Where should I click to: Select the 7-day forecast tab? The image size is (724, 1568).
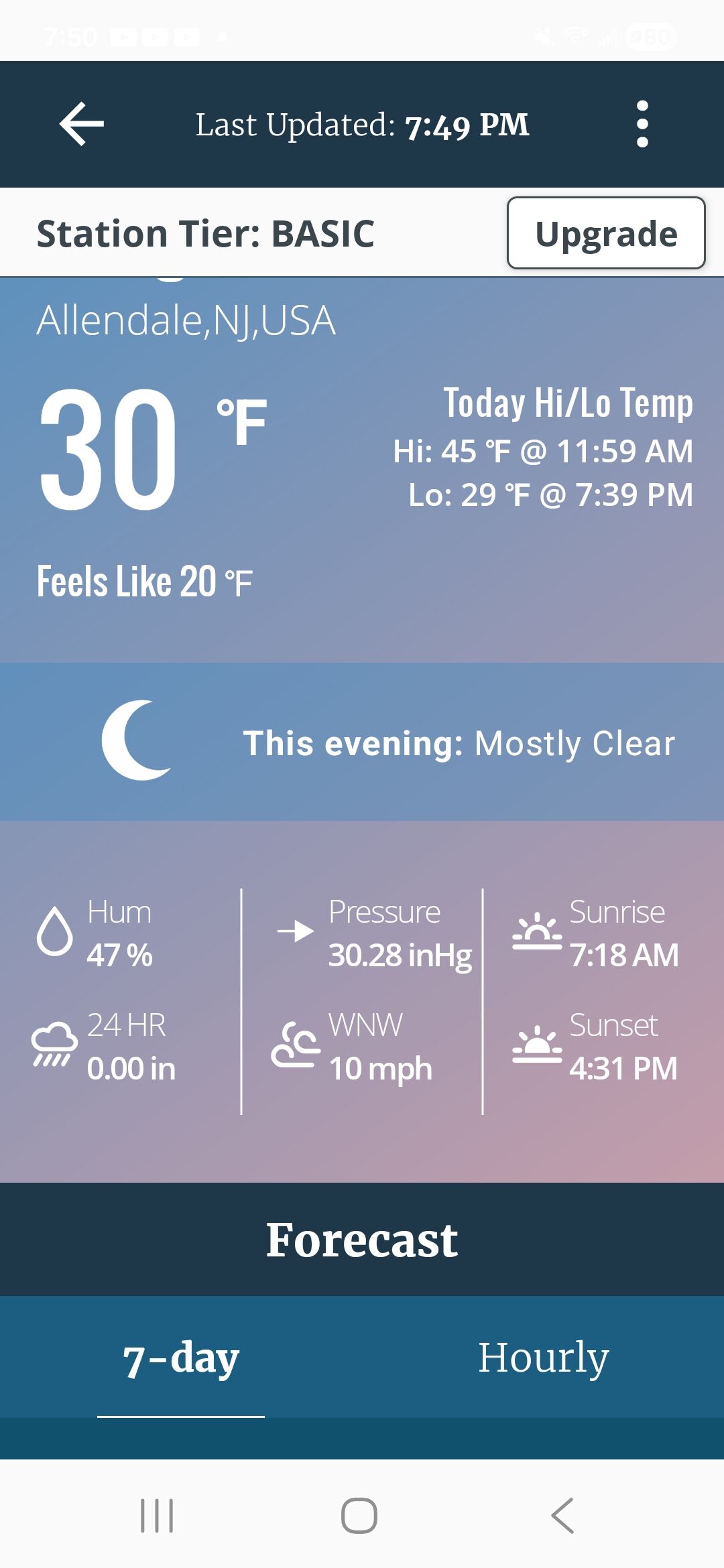coord(181,1358)
